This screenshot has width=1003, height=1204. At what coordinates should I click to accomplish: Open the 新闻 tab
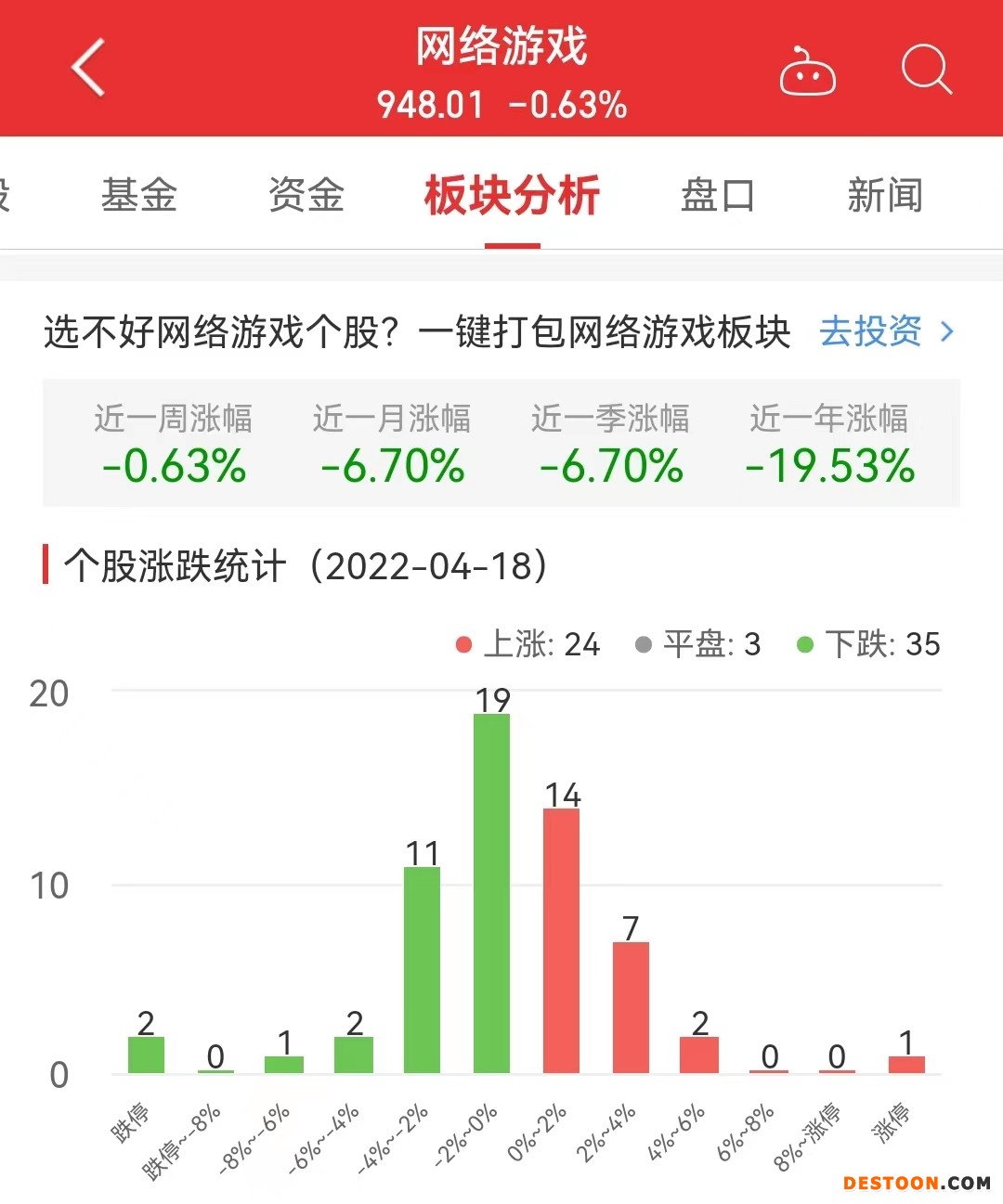[x=884, y=196]
